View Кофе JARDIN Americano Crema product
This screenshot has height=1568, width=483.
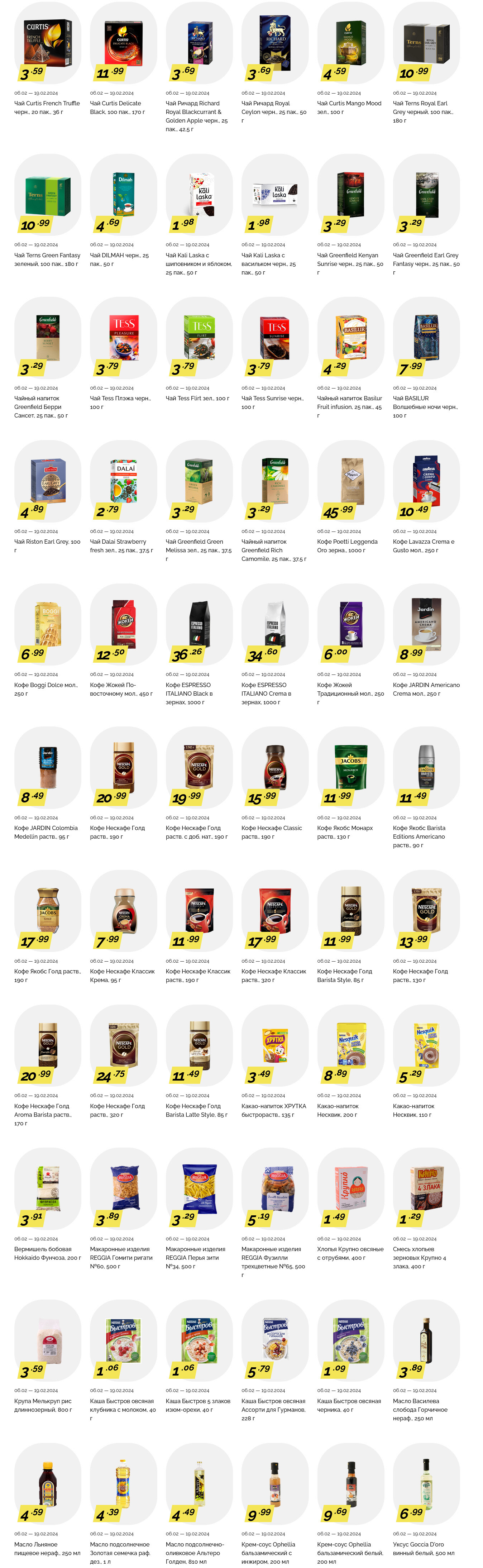tap(426, 624)
